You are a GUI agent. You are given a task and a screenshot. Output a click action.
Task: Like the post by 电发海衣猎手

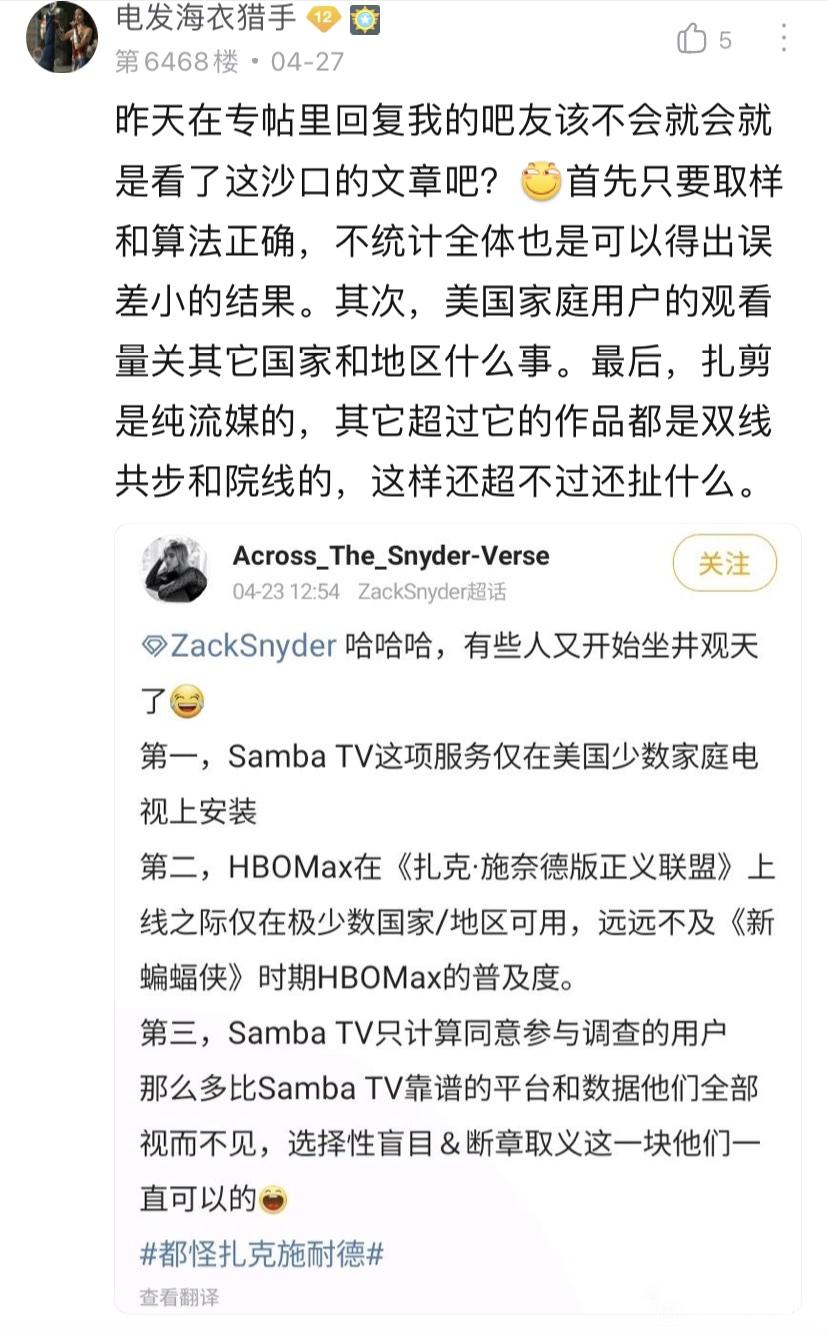[x=693, y=40]
